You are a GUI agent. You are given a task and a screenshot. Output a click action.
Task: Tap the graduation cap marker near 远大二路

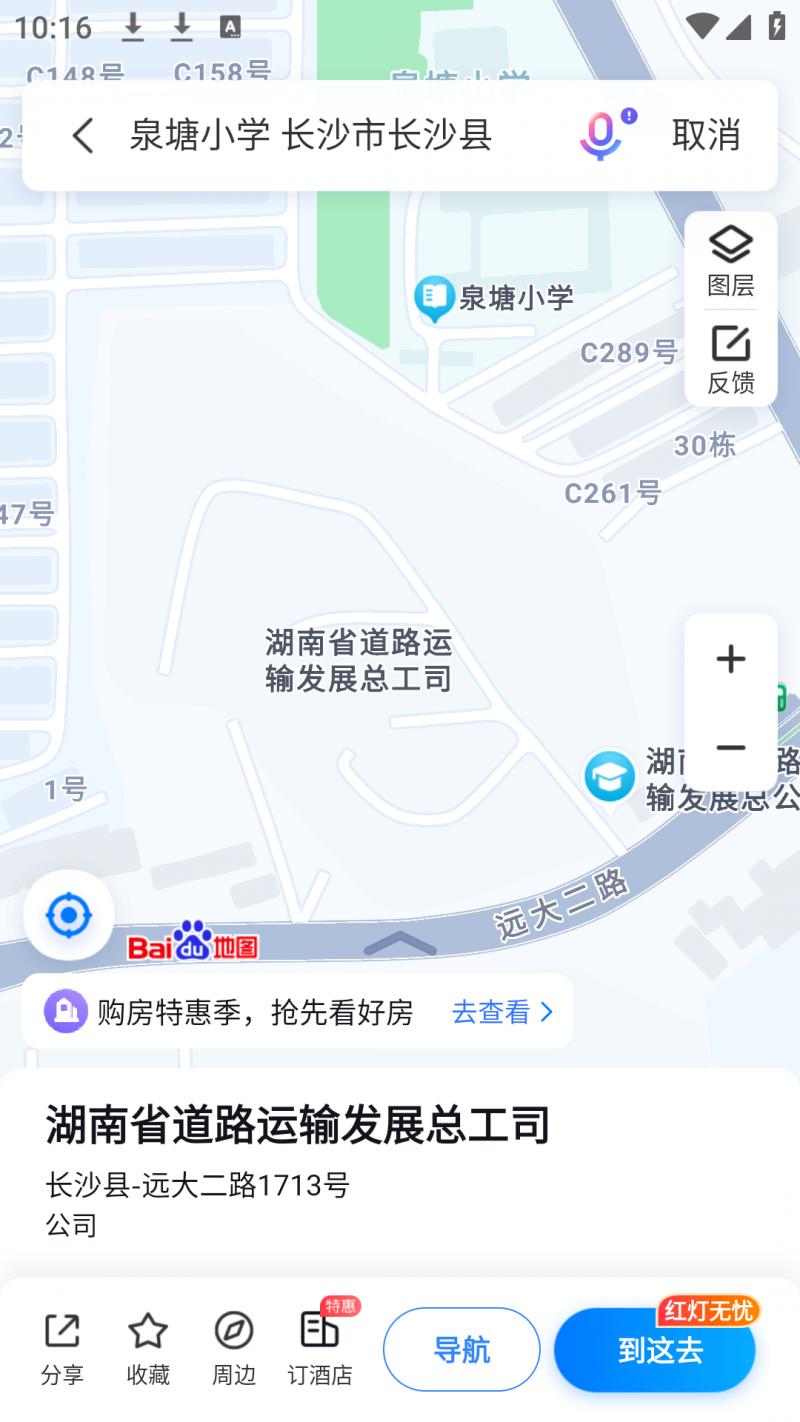point(608,776)
